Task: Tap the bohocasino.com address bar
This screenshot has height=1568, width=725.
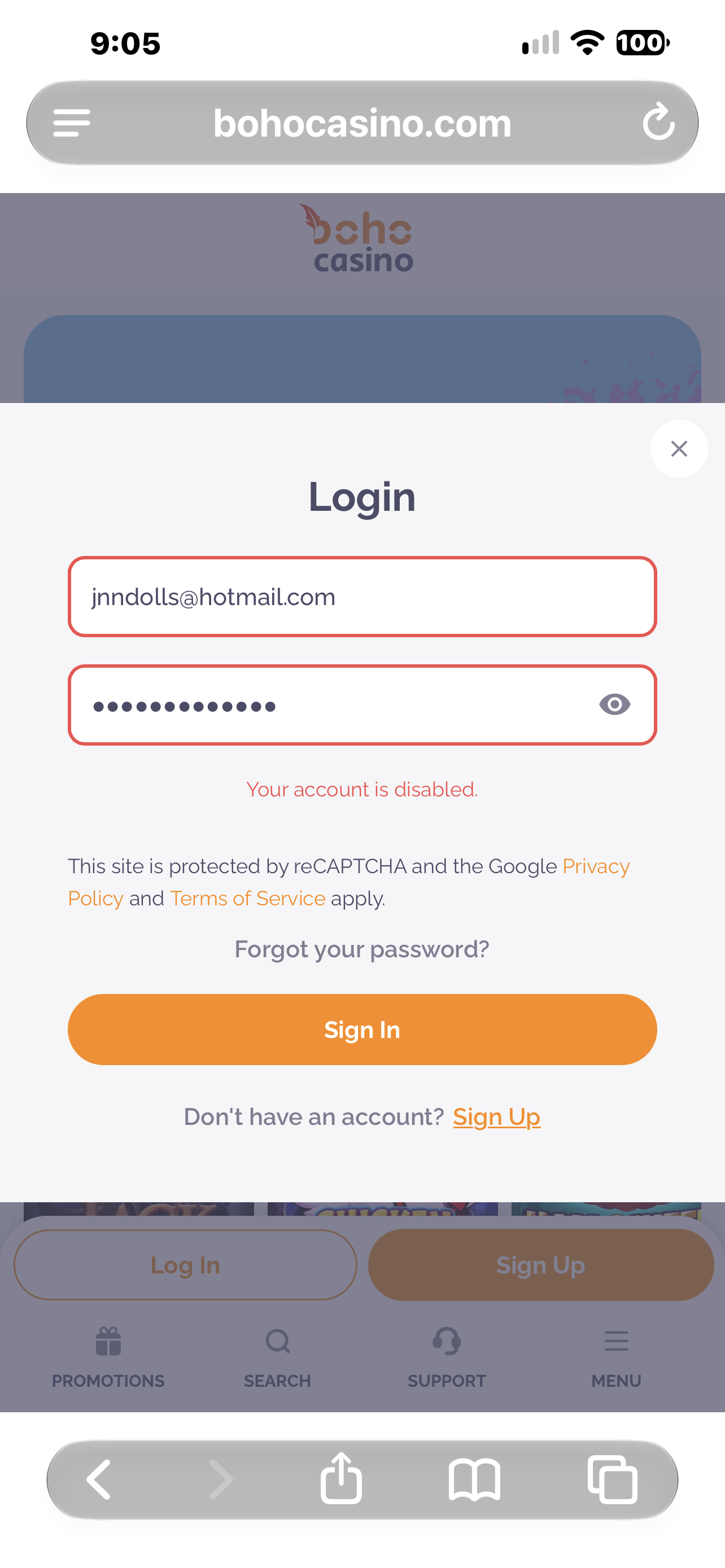Action: point(362,123)
